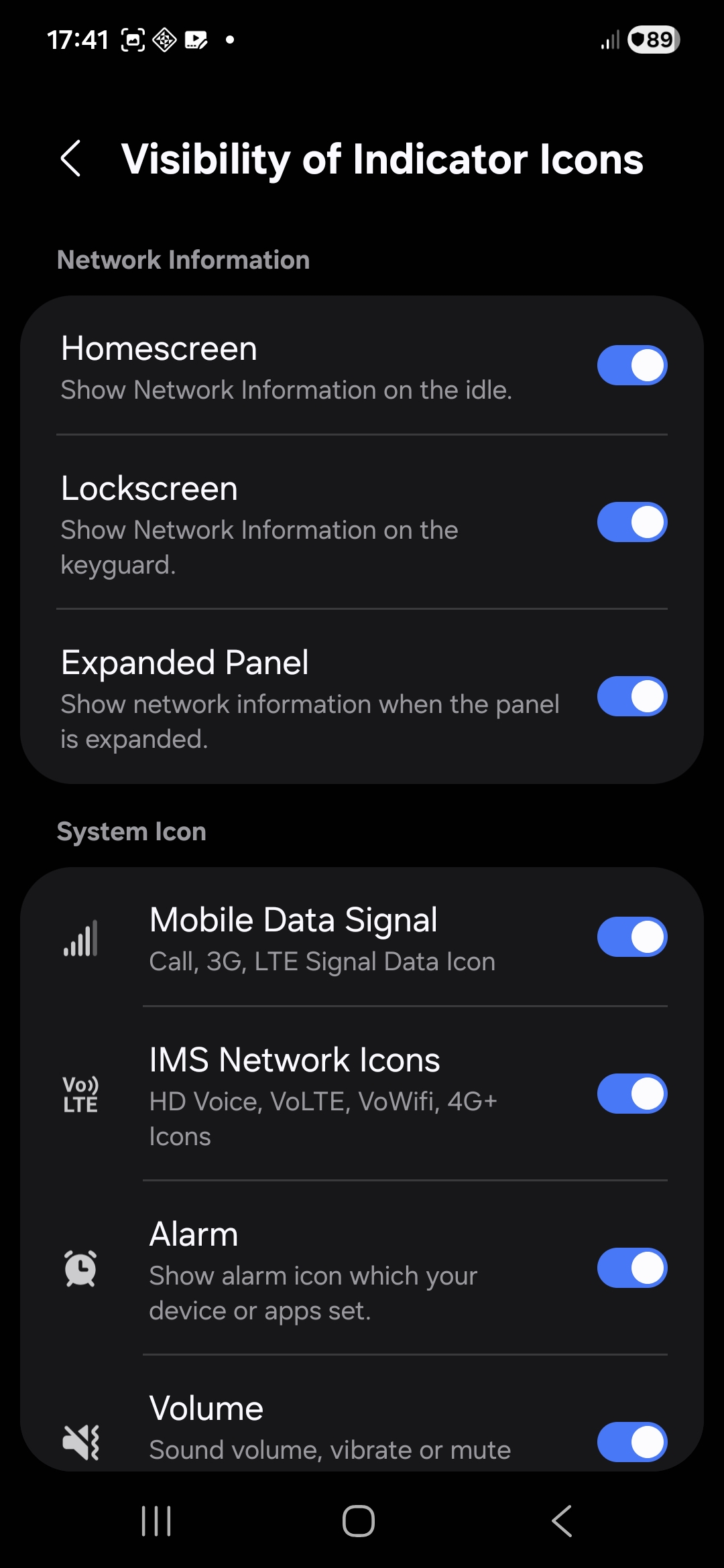Go back from Visibility of Indicator Icons
Image resolution: width=724 pixels, height=1568 pixels.
point(71,159)
